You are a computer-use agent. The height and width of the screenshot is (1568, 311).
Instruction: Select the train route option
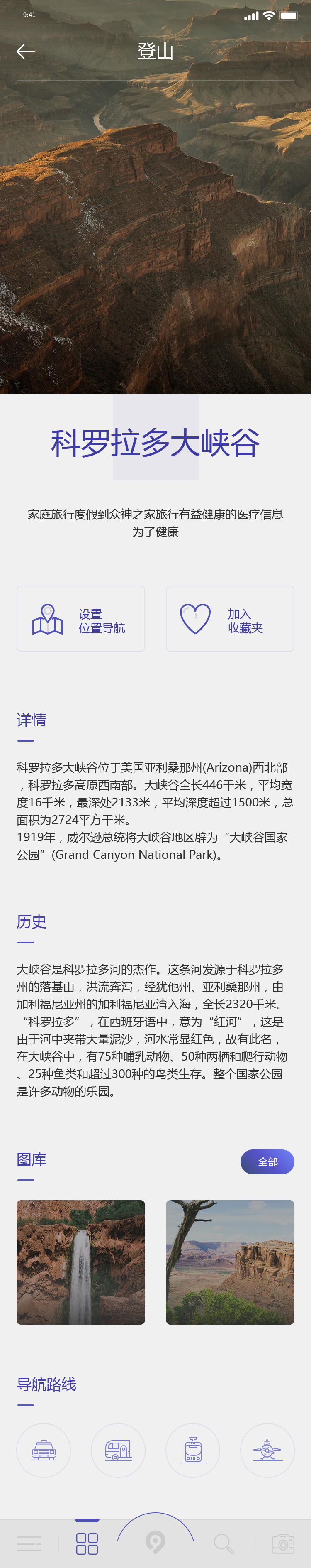[x=193, y=1450]
